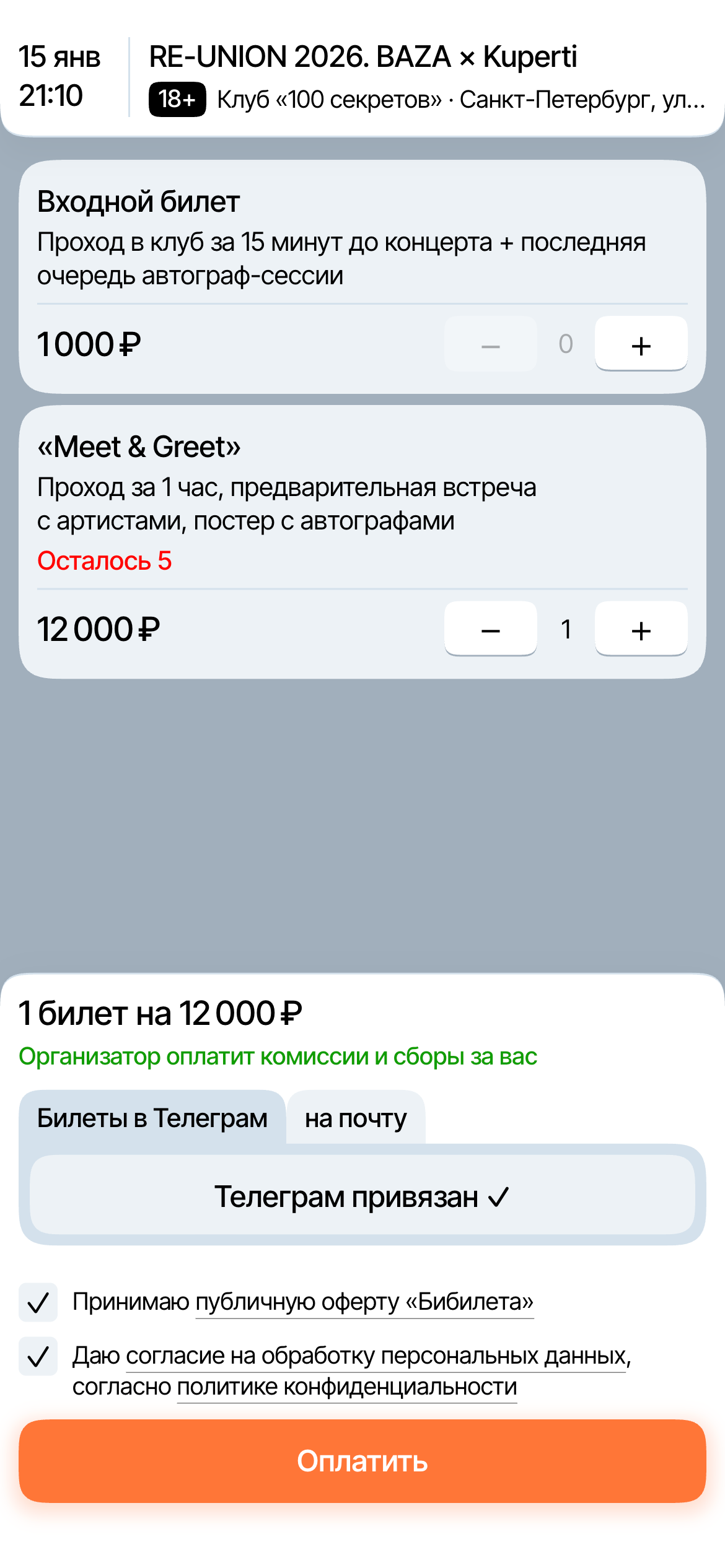Uncheck the public offer acceptance checkbox
725x1568 pixels.
coord(38,1302)
